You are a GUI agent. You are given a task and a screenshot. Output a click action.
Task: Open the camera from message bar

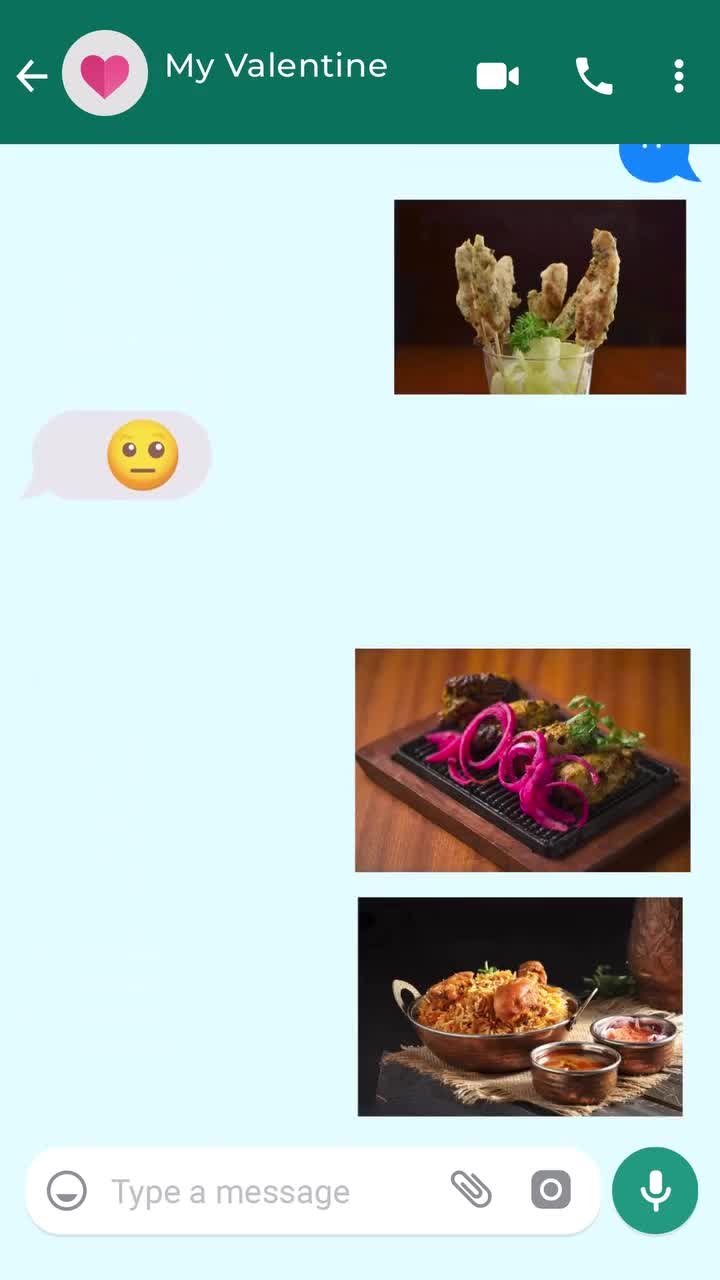(550, 1190)
